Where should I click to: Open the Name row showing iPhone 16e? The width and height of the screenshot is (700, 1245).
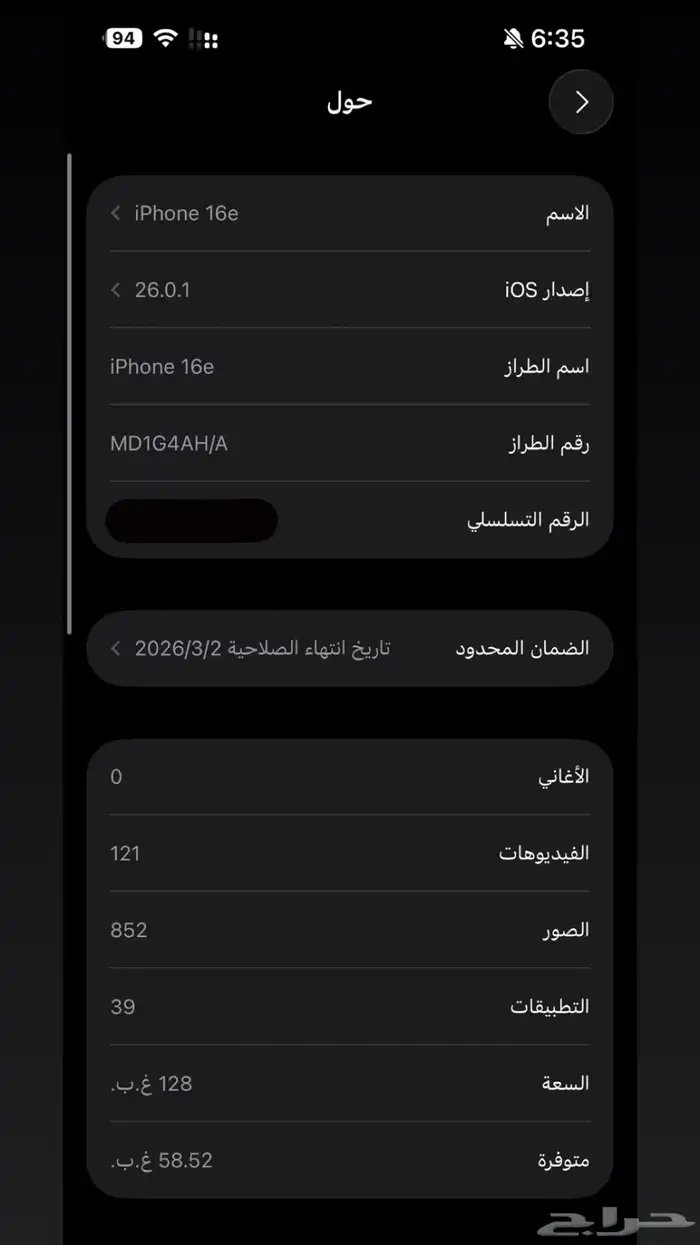pyautogui.click(x=349, y=213)
